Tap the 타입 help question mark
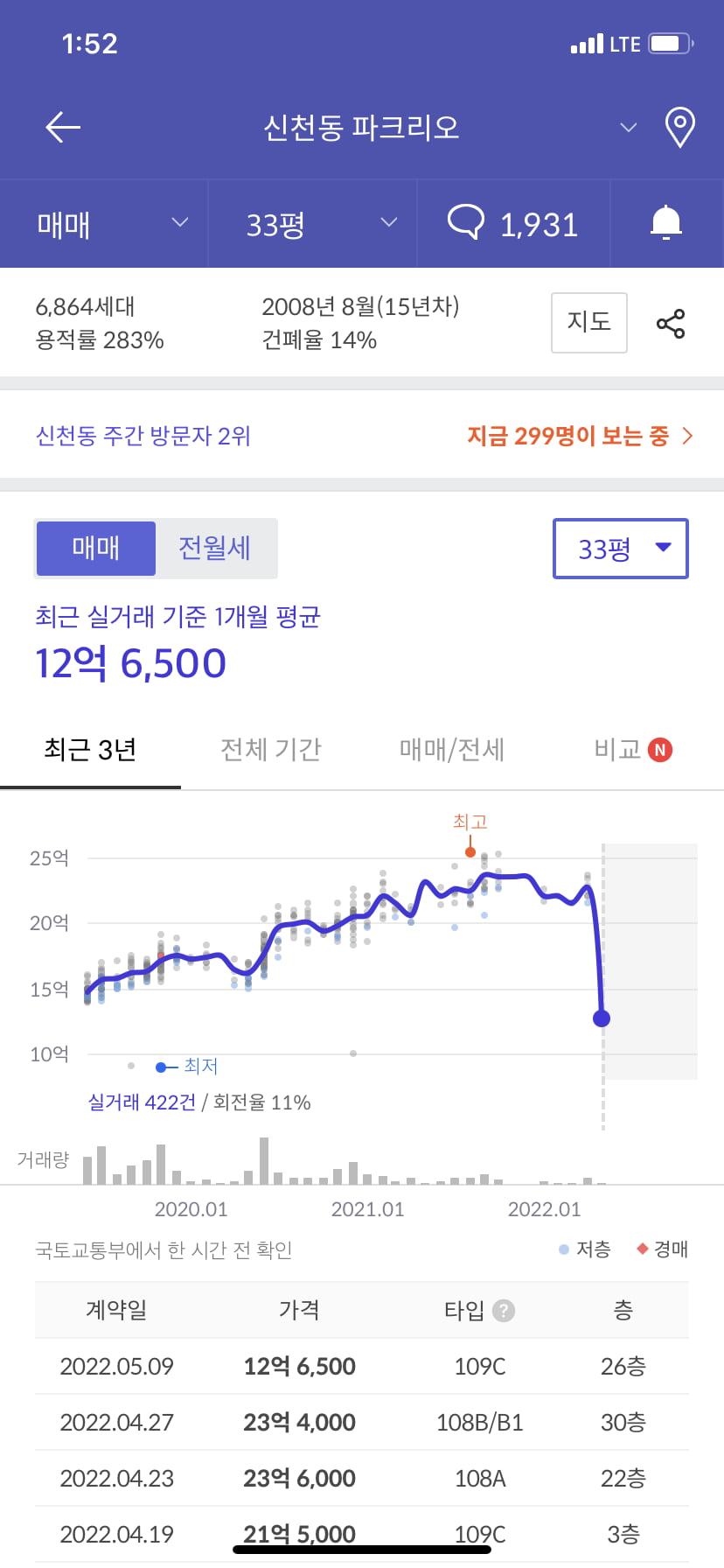724x1568 pixels. [x=504, y=1311]
